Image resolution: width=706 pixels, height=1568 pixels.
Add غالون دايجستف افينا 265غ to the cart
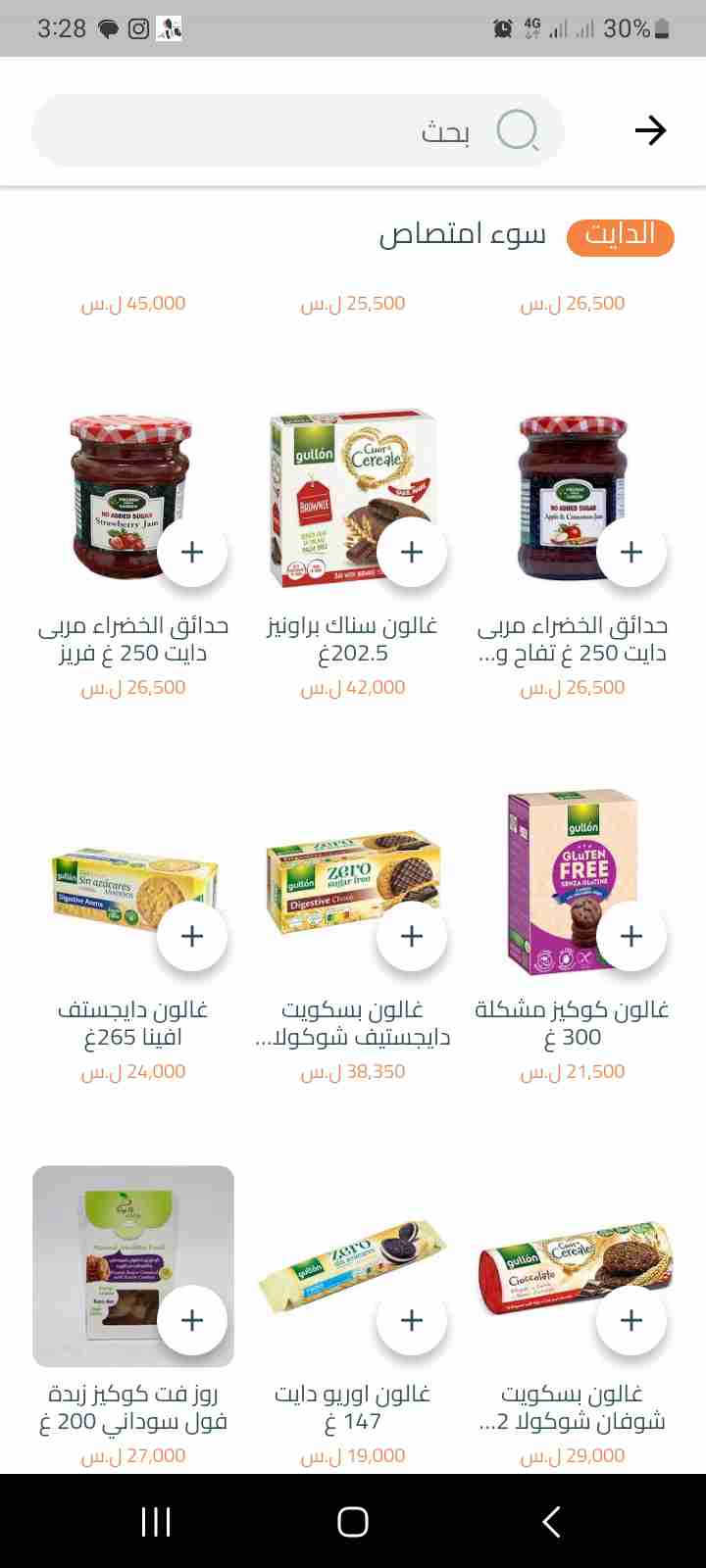coord(192,936)
